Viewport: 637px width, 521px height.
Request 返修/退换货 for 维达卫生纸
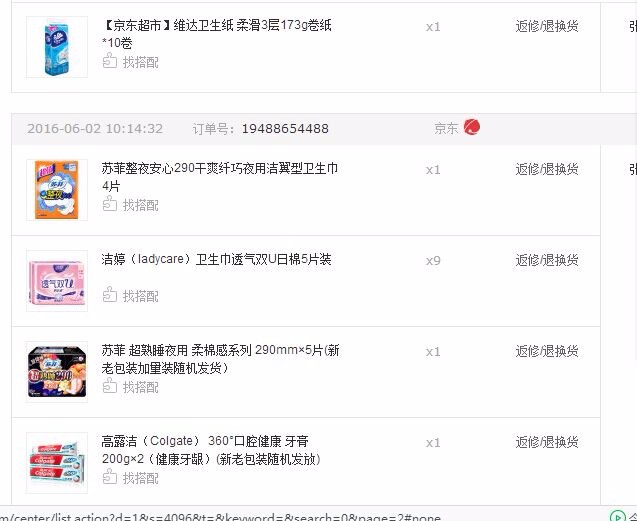click(546, 26)
